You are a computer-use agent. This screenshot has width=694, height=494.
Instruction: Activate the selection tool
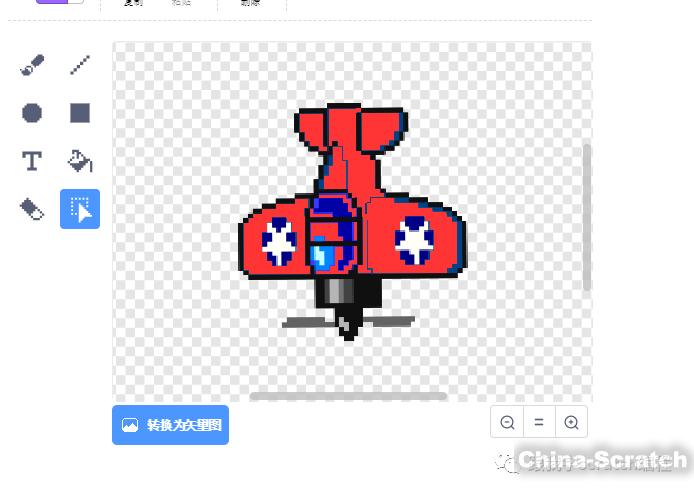80,209
